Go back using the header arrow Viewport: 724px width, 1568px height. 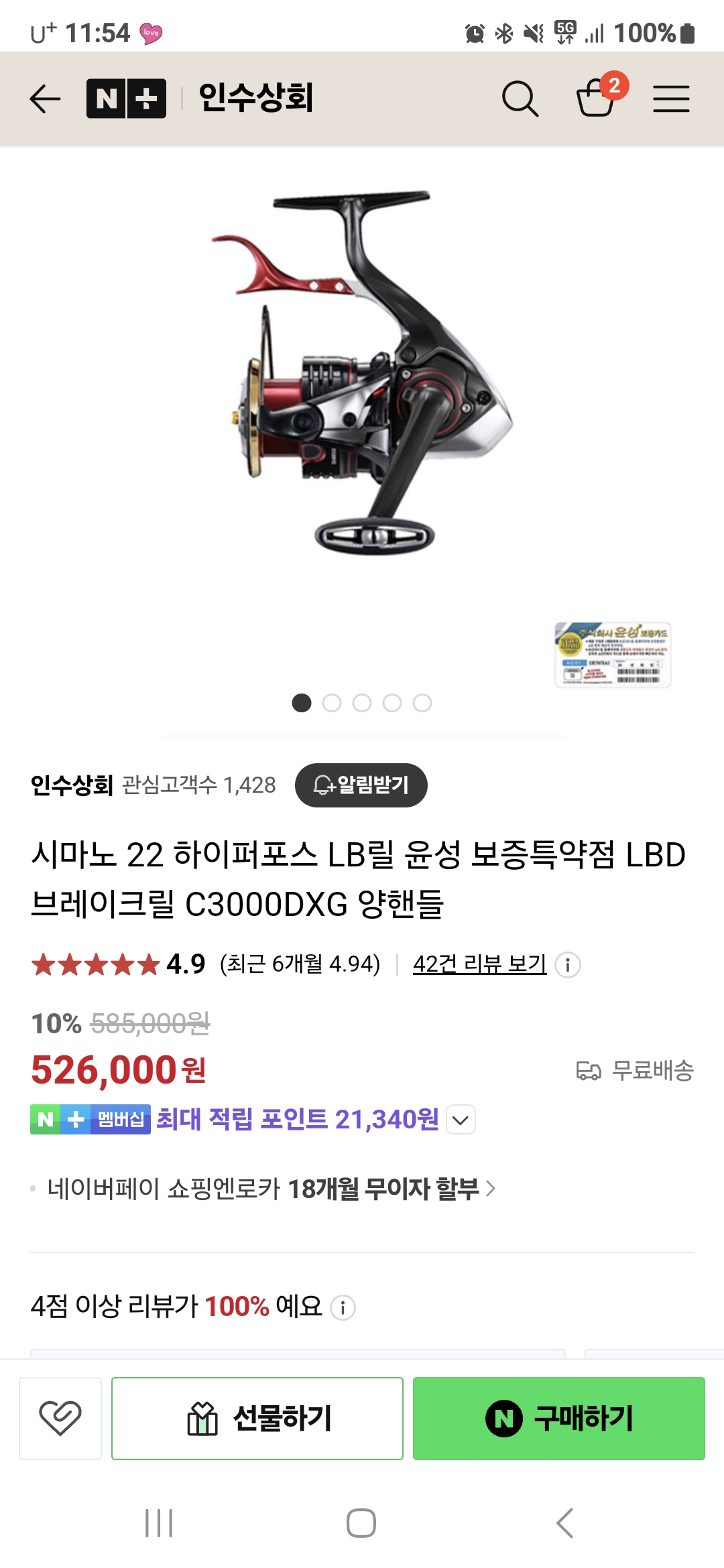pos(46,99)
